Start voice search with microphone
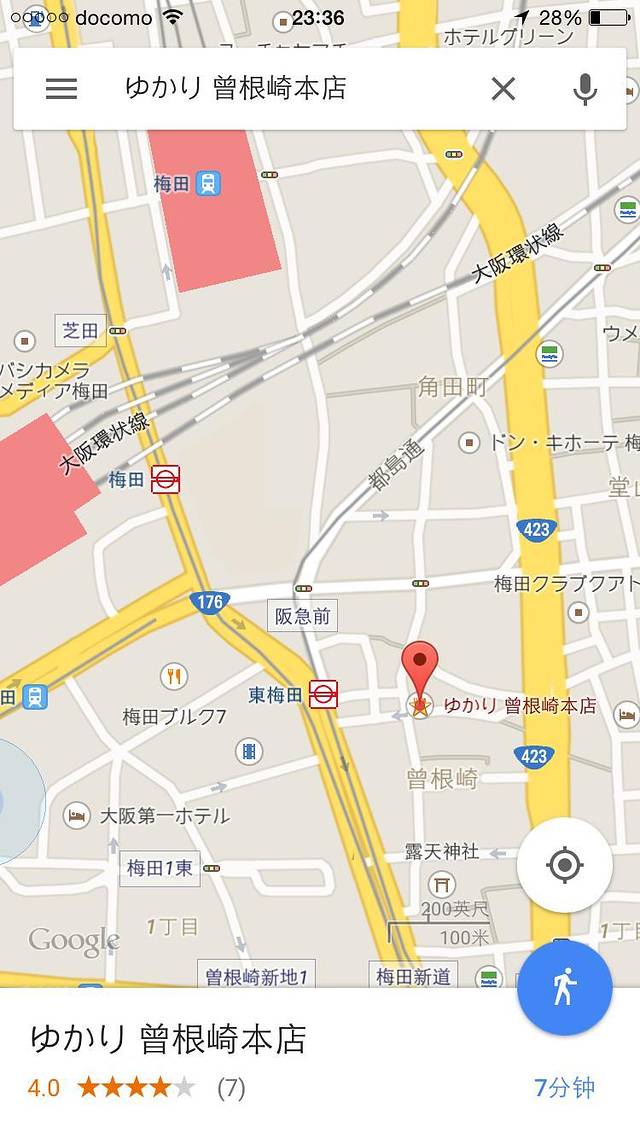Viewport: 640px width, 1138px height. (585, 89)
